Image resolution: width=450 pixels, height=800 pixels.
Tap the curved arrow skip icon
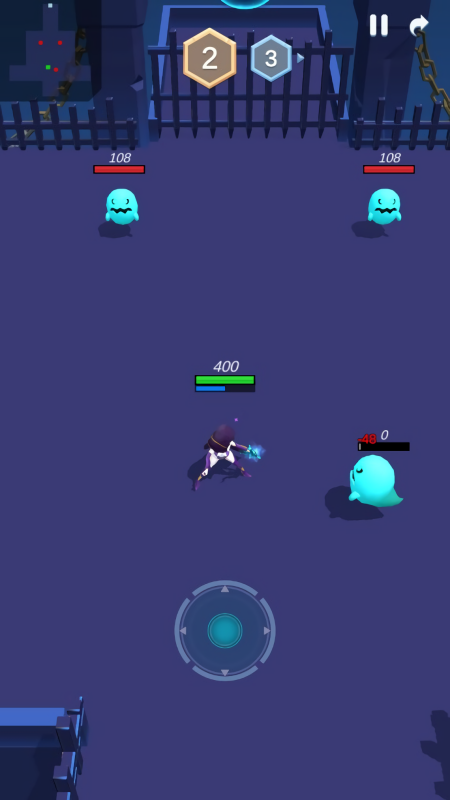419,25
